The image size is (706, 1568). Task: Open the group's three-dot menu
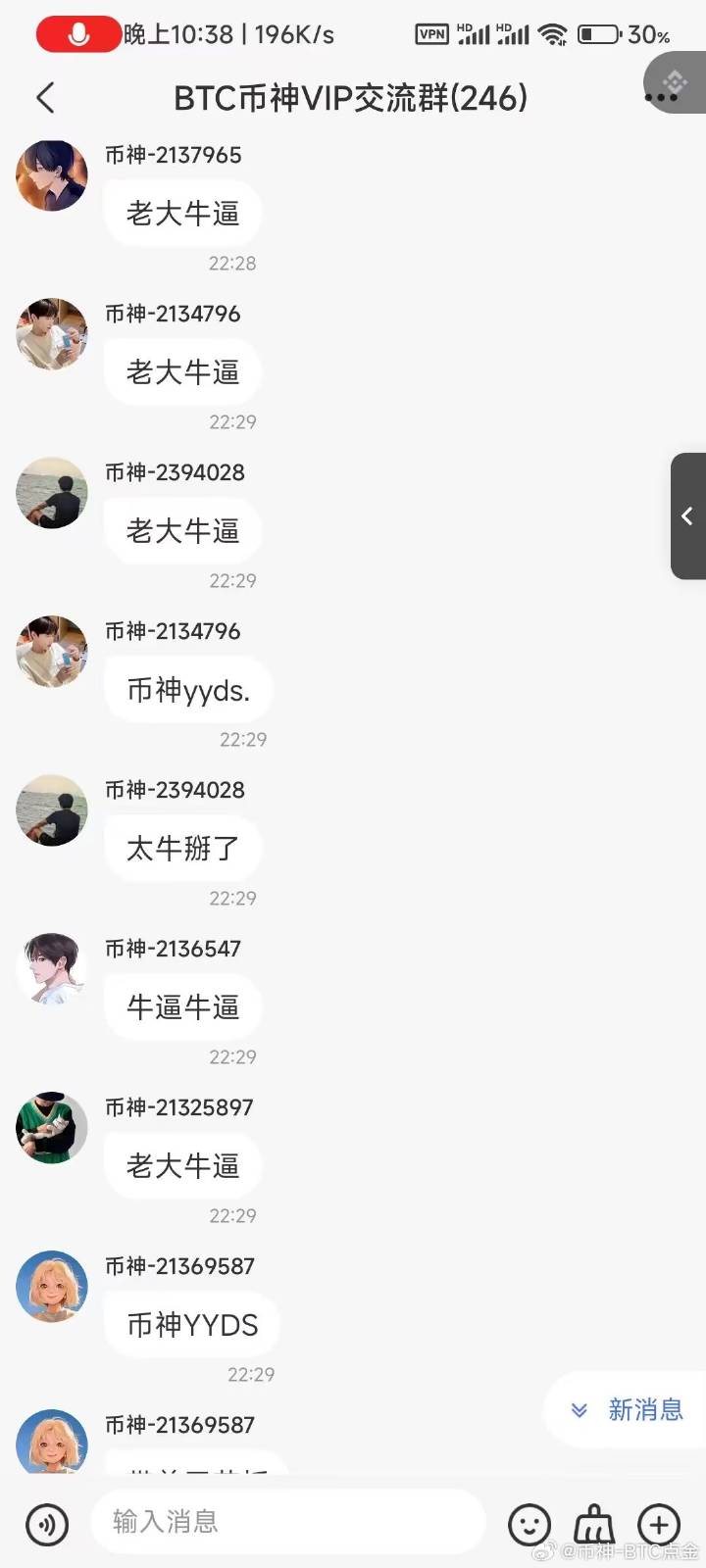[662, 97]
